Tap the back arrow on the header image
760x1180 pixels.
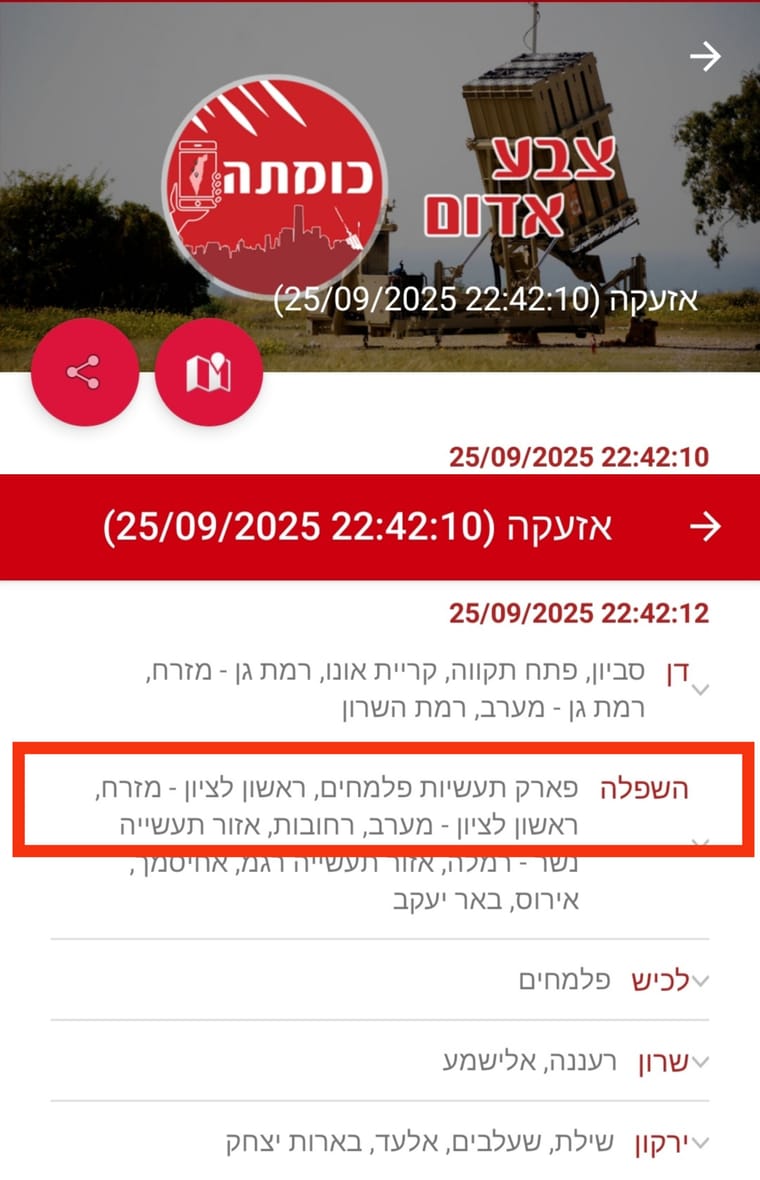point(705,57)
